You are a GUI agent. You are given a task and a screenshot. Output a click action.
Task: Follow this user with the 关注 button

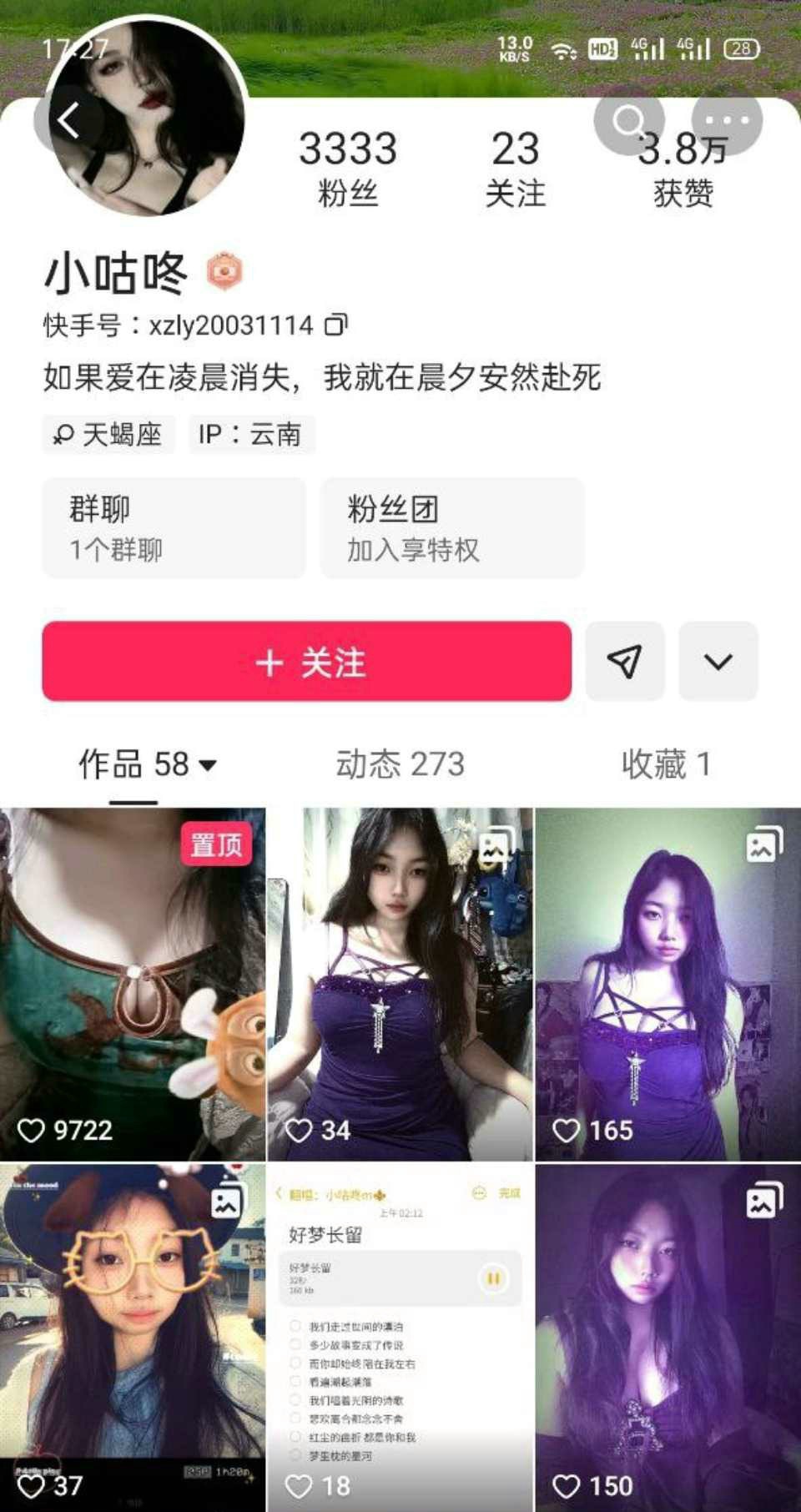click(x=307, y=662)
